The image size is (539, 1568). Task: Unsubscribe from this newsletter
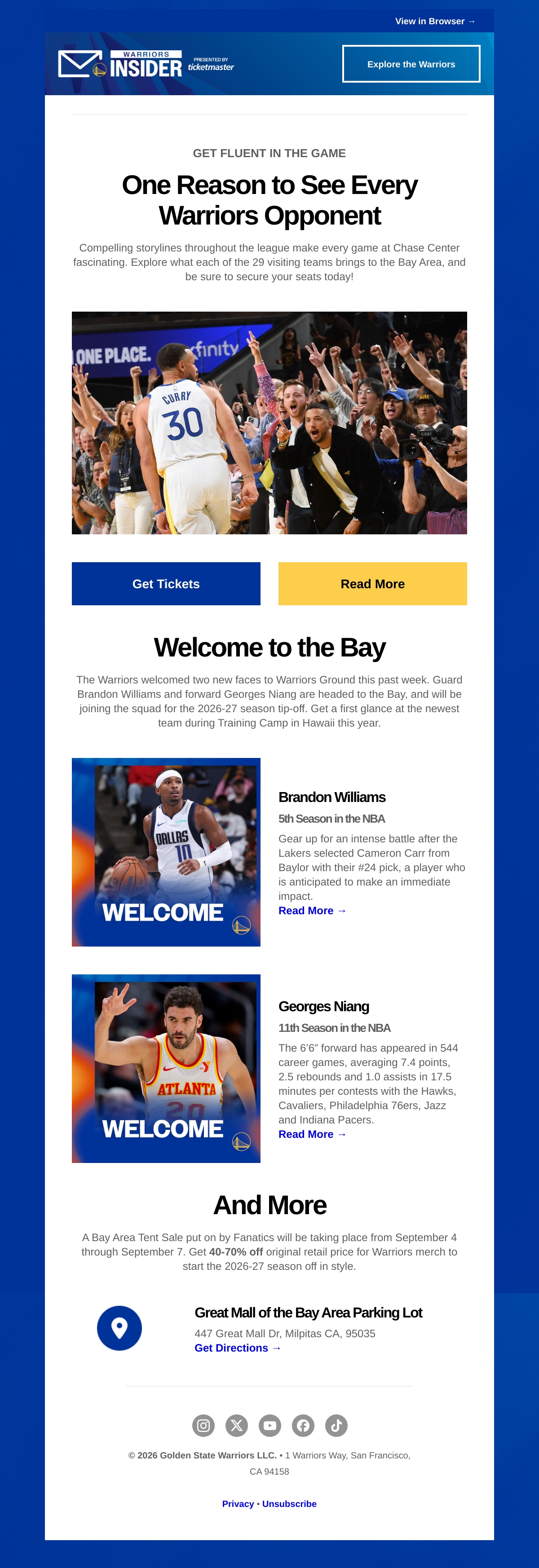[289, 1503]
